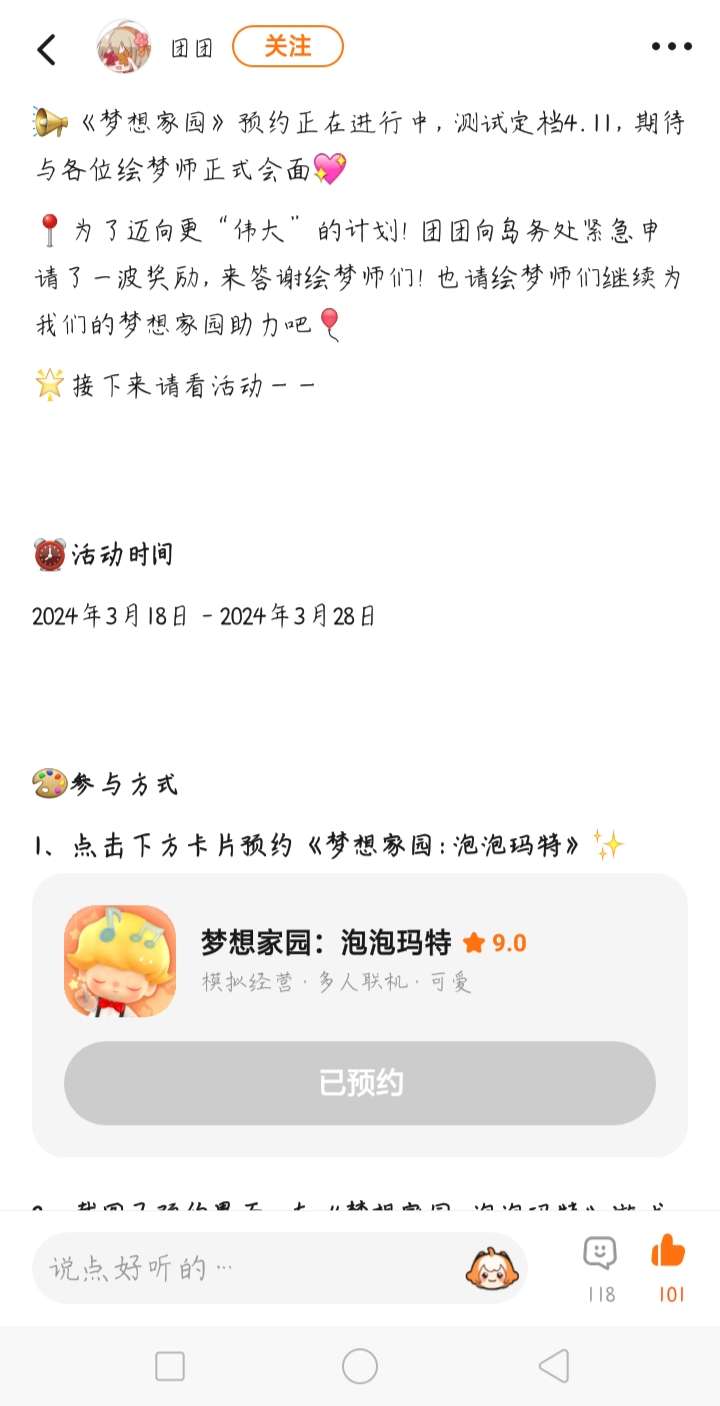Toggle the thumbs-up like on this post
The height and width of the screenshot is (1406, 720).
670,1268
